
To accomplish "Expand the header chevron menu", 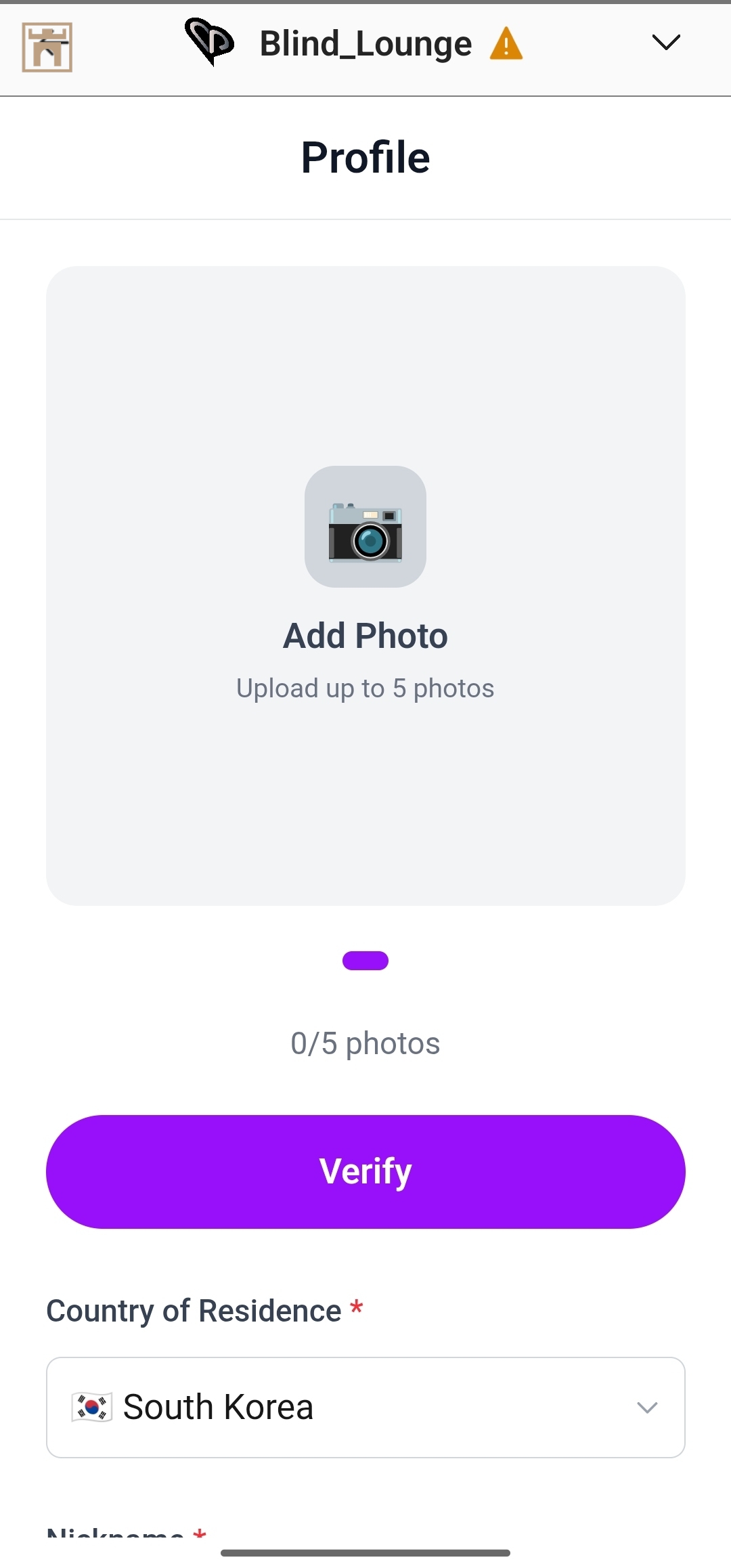I will click(x=665, y=43).
